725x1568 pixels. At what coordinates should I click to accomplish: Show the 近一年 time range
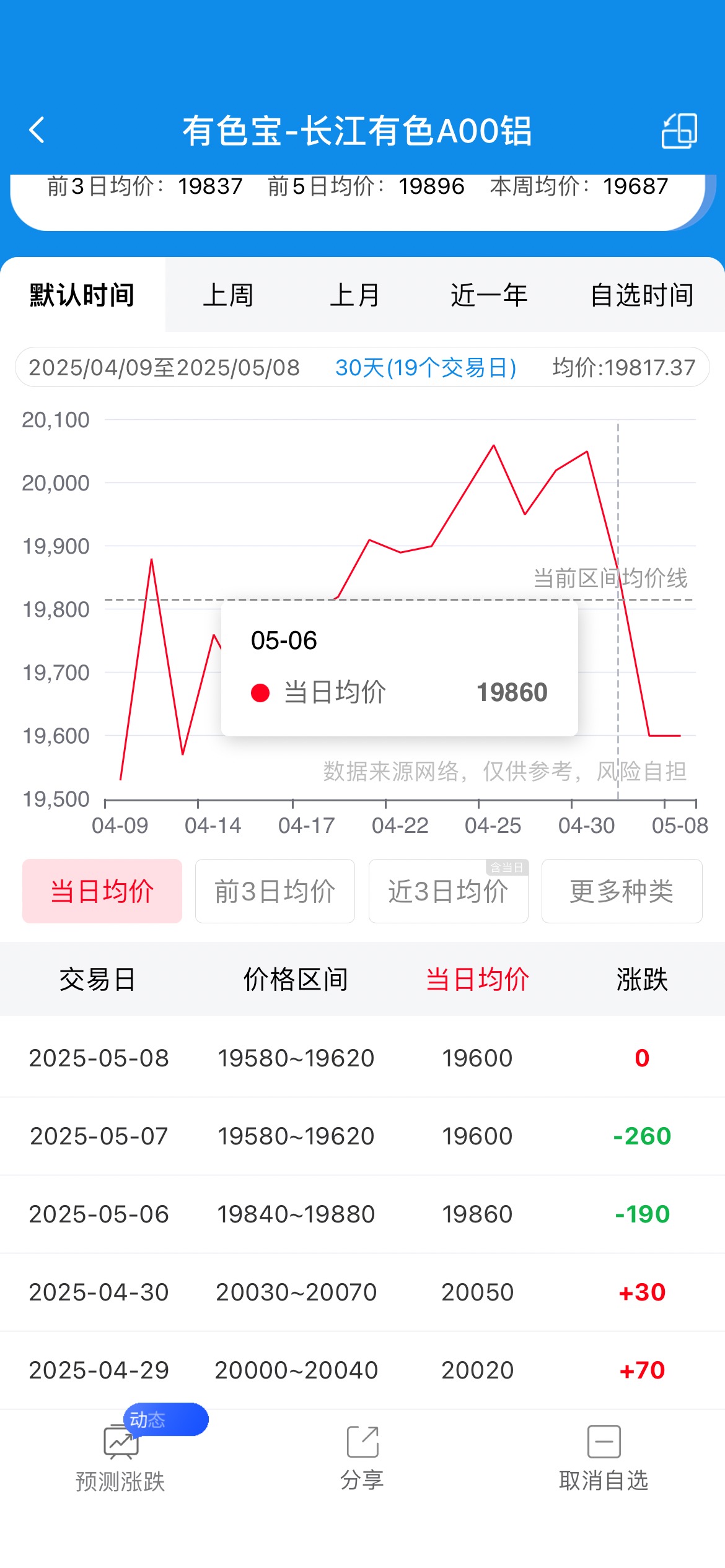click(x=489, y=295)
